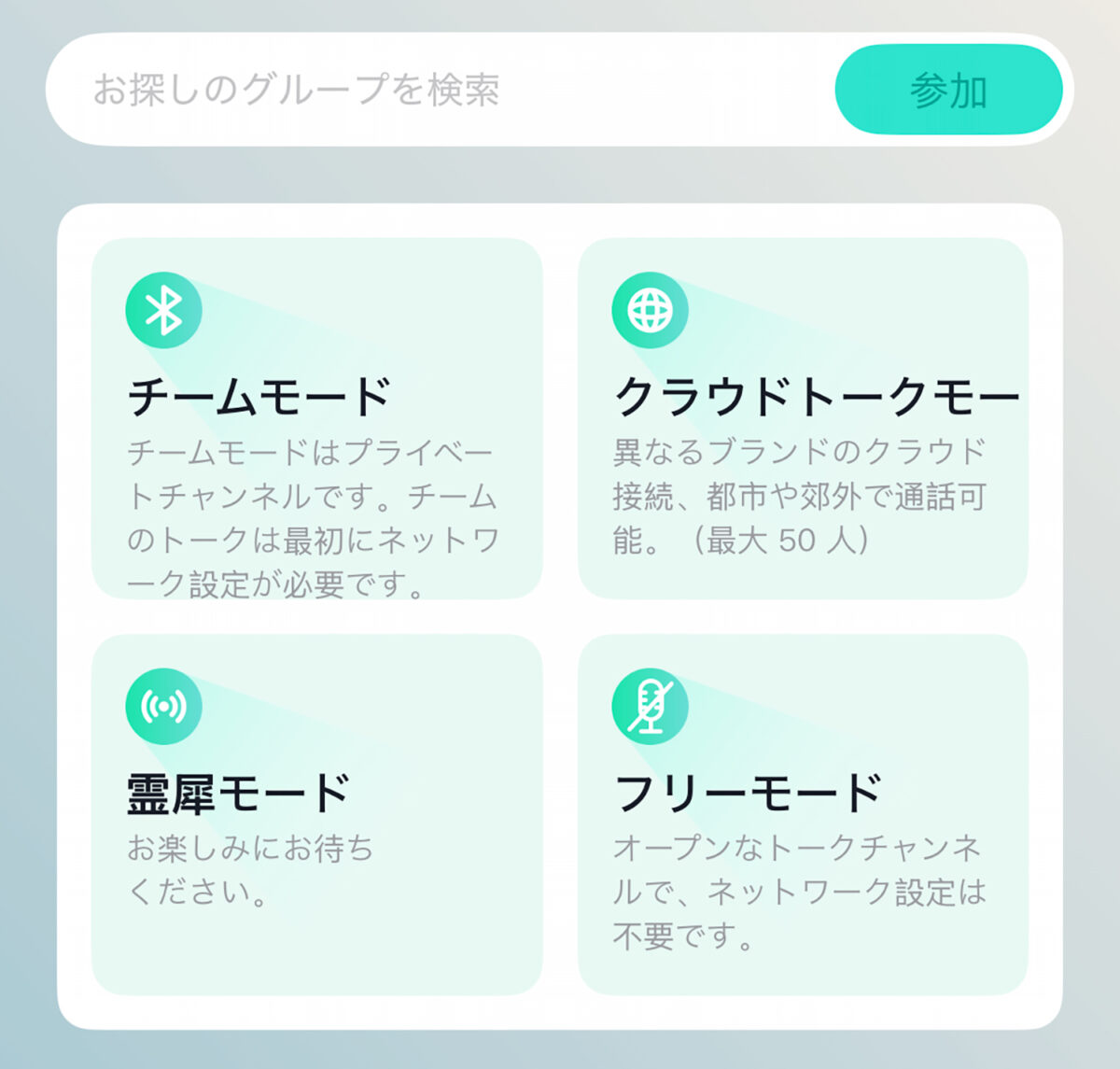This screenshot has width=1120, height=1069.
Task: Select the クラウドトークモード card
Action: (803, 418)
